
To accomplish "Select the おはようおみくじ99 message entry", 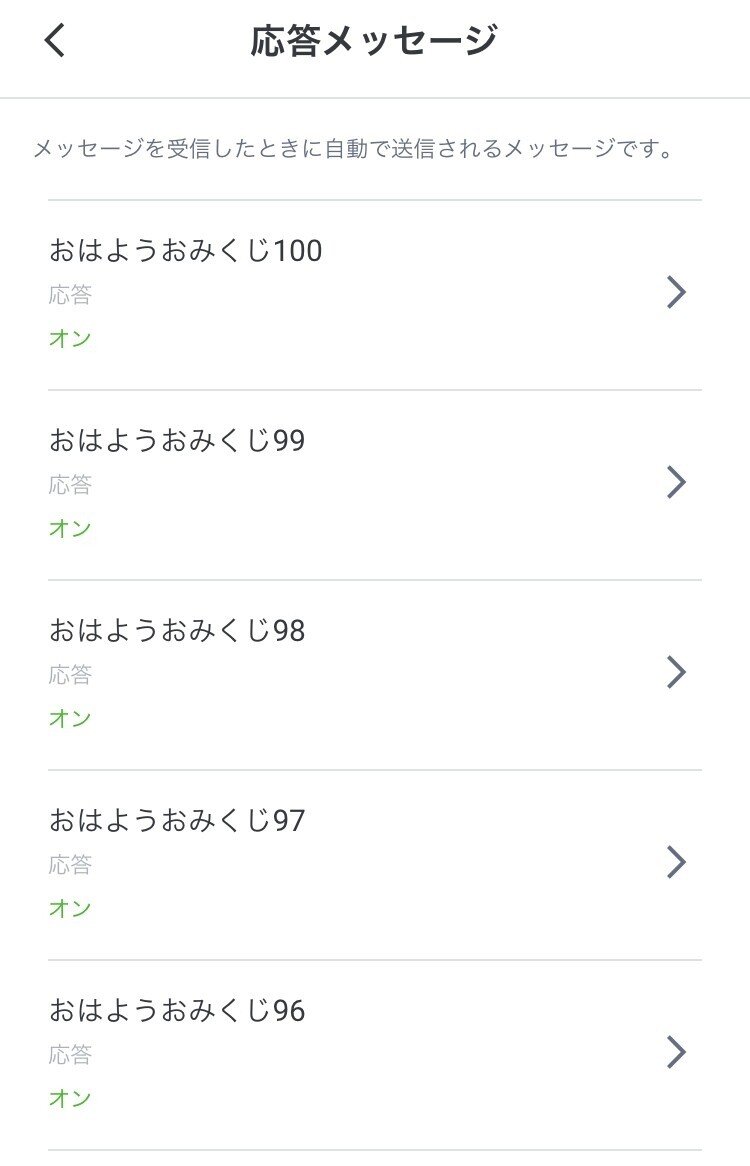I will (178, 440).
